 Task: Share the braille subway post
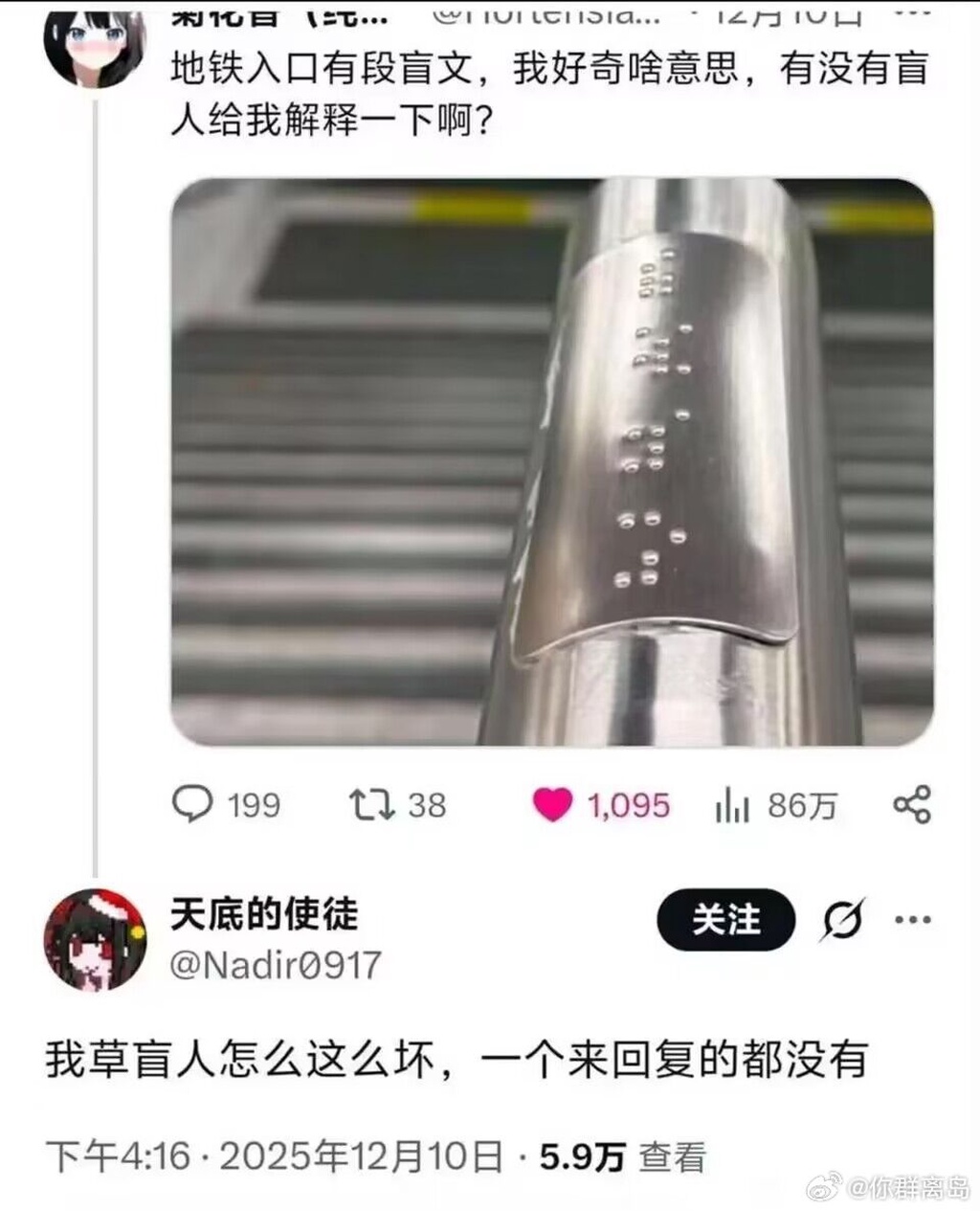(912, 805)
